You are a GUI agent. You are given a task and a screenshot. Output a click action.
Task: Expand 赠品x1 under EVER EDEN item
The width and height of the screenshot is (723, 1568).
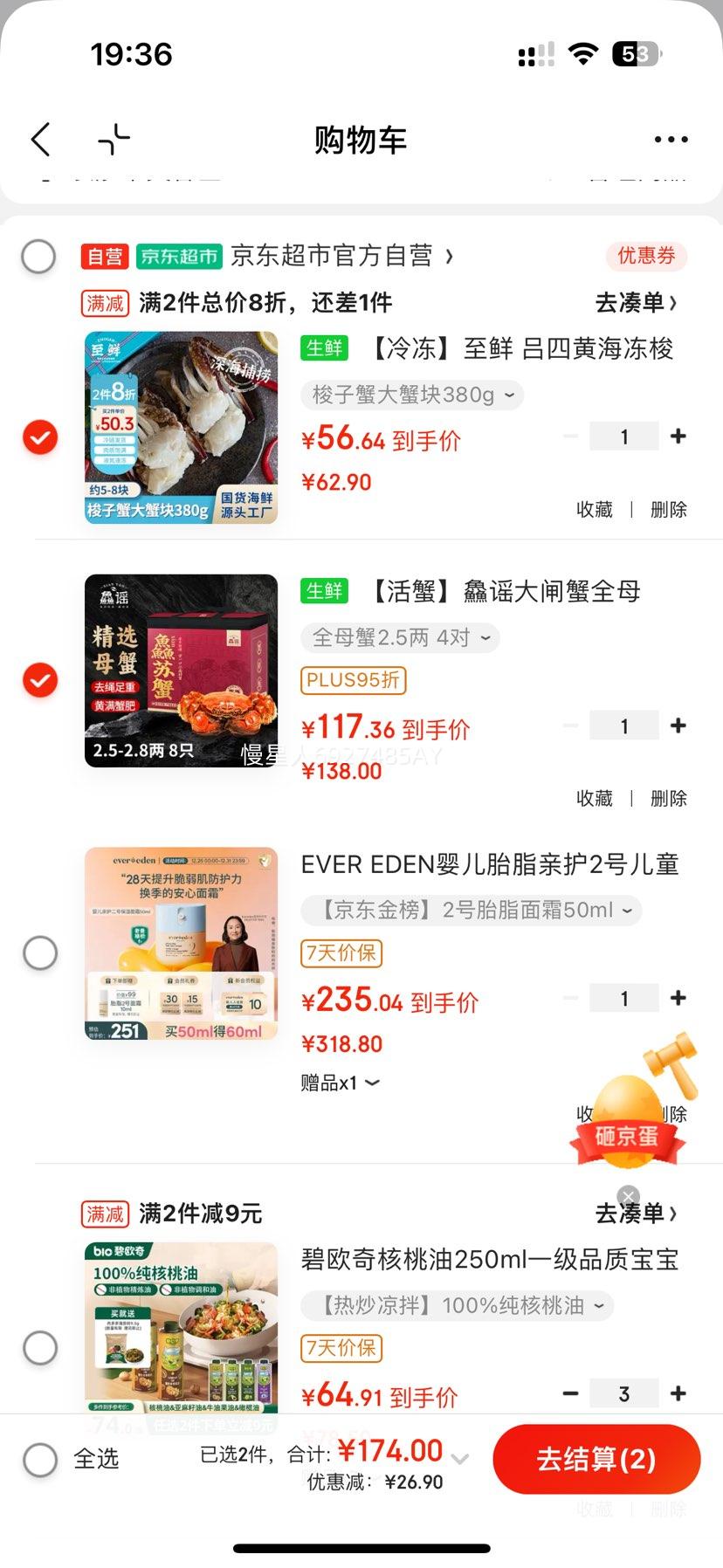341,1083
